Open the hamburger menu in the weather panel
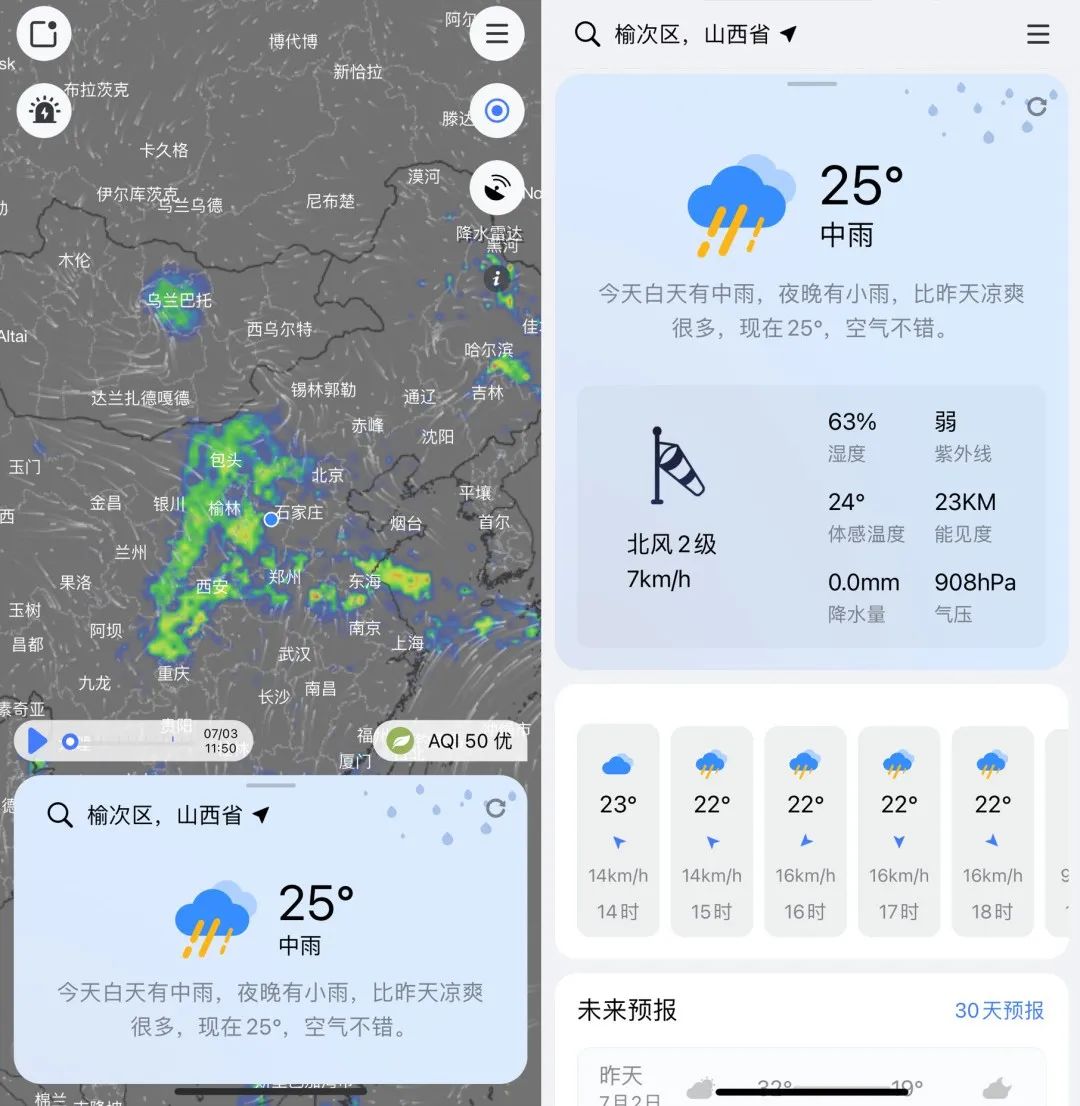 pyautogui.click(x=1038, y=35)
